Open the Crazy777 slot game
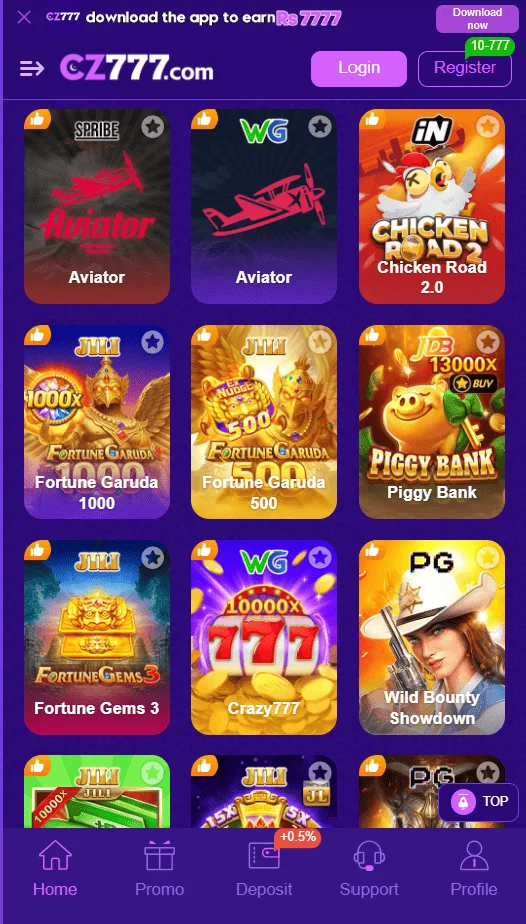 (264, 638)
